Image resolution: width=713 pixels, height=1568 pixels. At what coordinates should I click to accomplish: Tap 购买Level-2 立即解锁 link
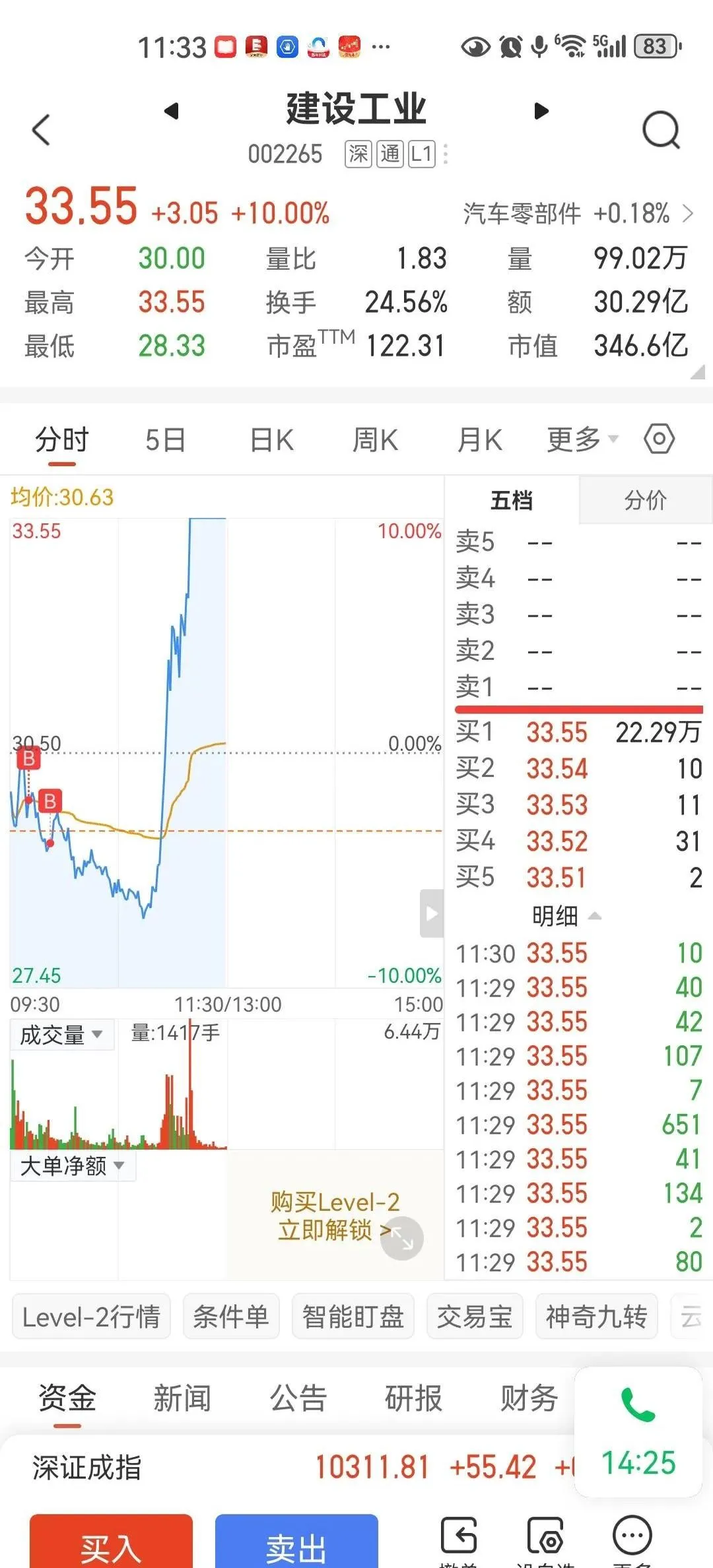point(335,1216)
